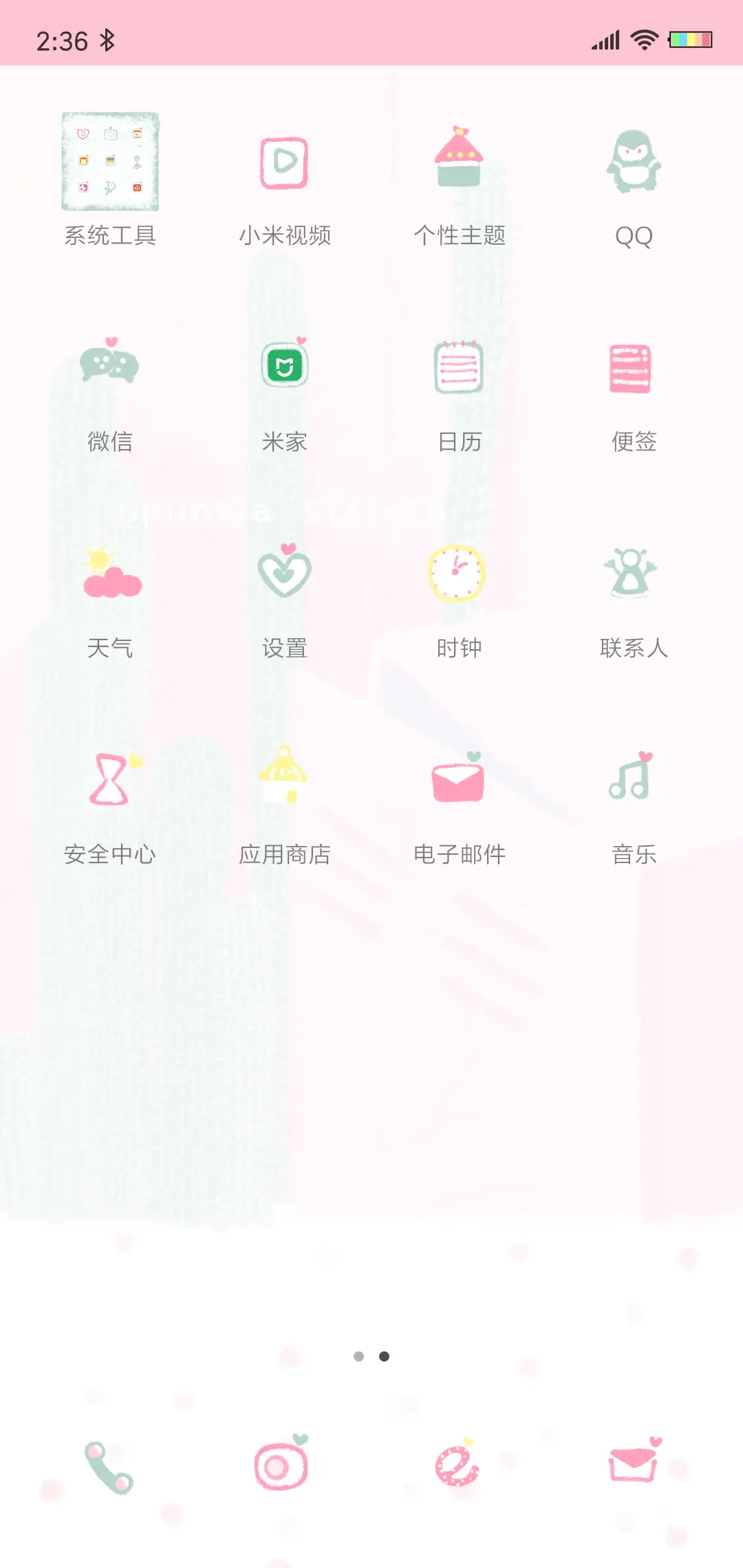
Task: Open 微信 WeChat
Action: (110, 367)
